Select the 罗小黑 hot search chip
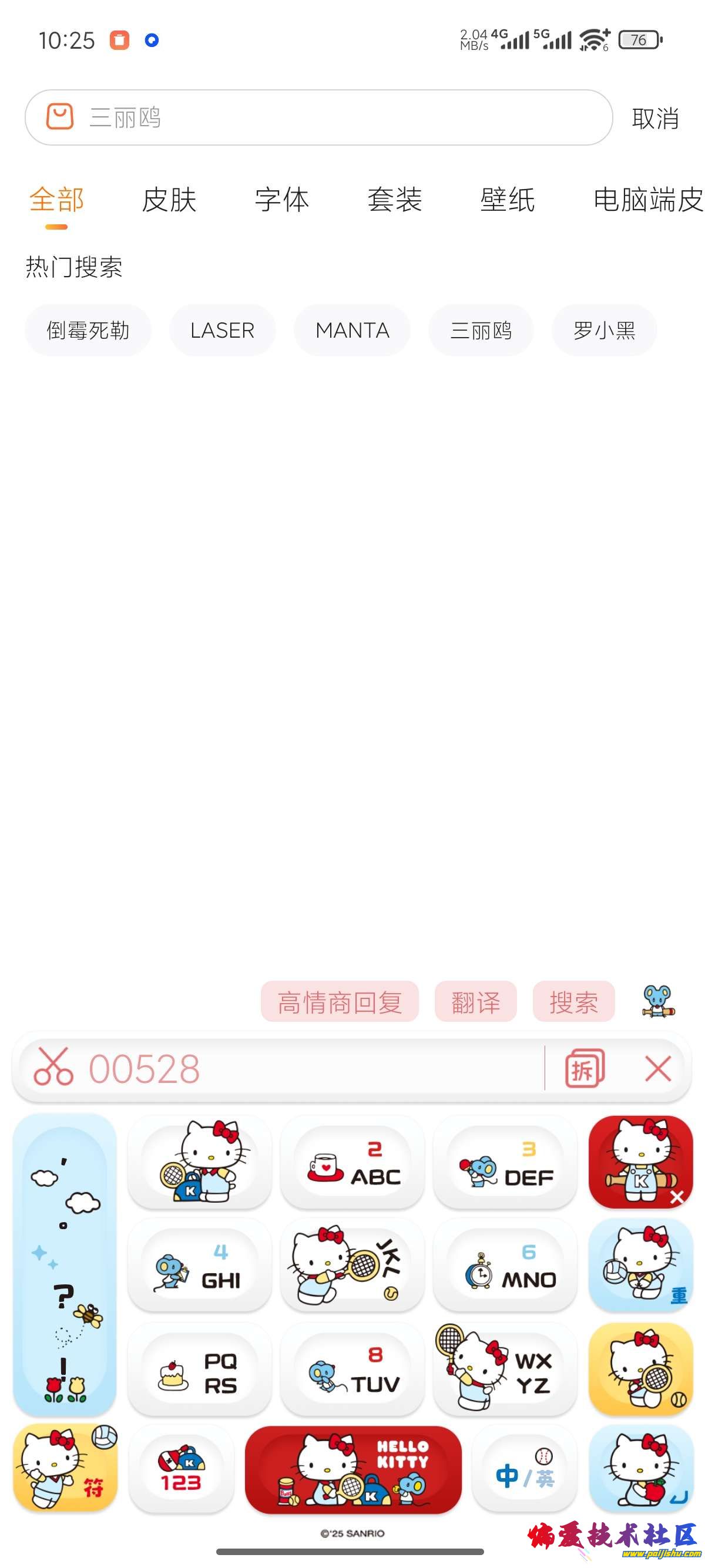705x1568 pixels. 605,330
